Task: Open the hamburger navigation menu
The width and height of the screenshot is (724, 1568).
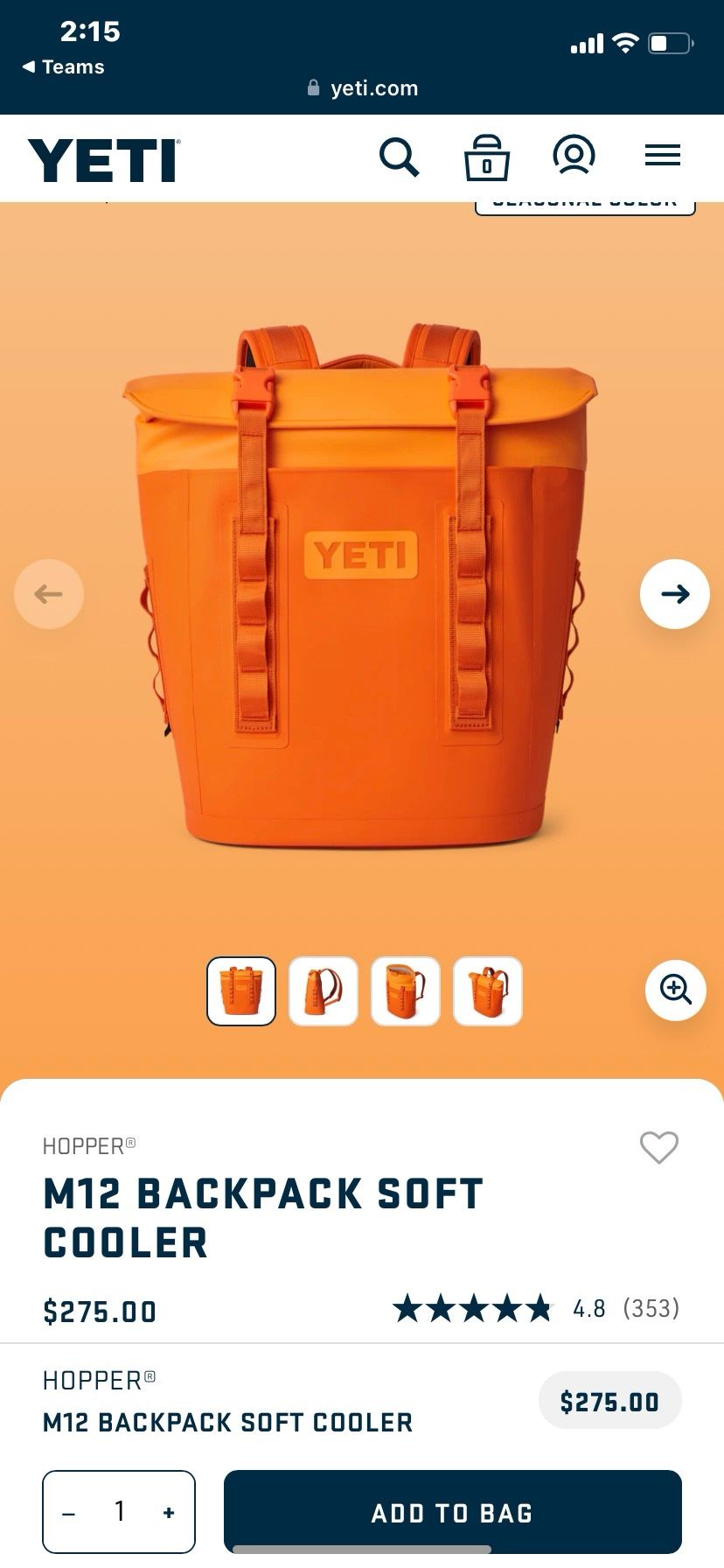Action: (662, 156)
